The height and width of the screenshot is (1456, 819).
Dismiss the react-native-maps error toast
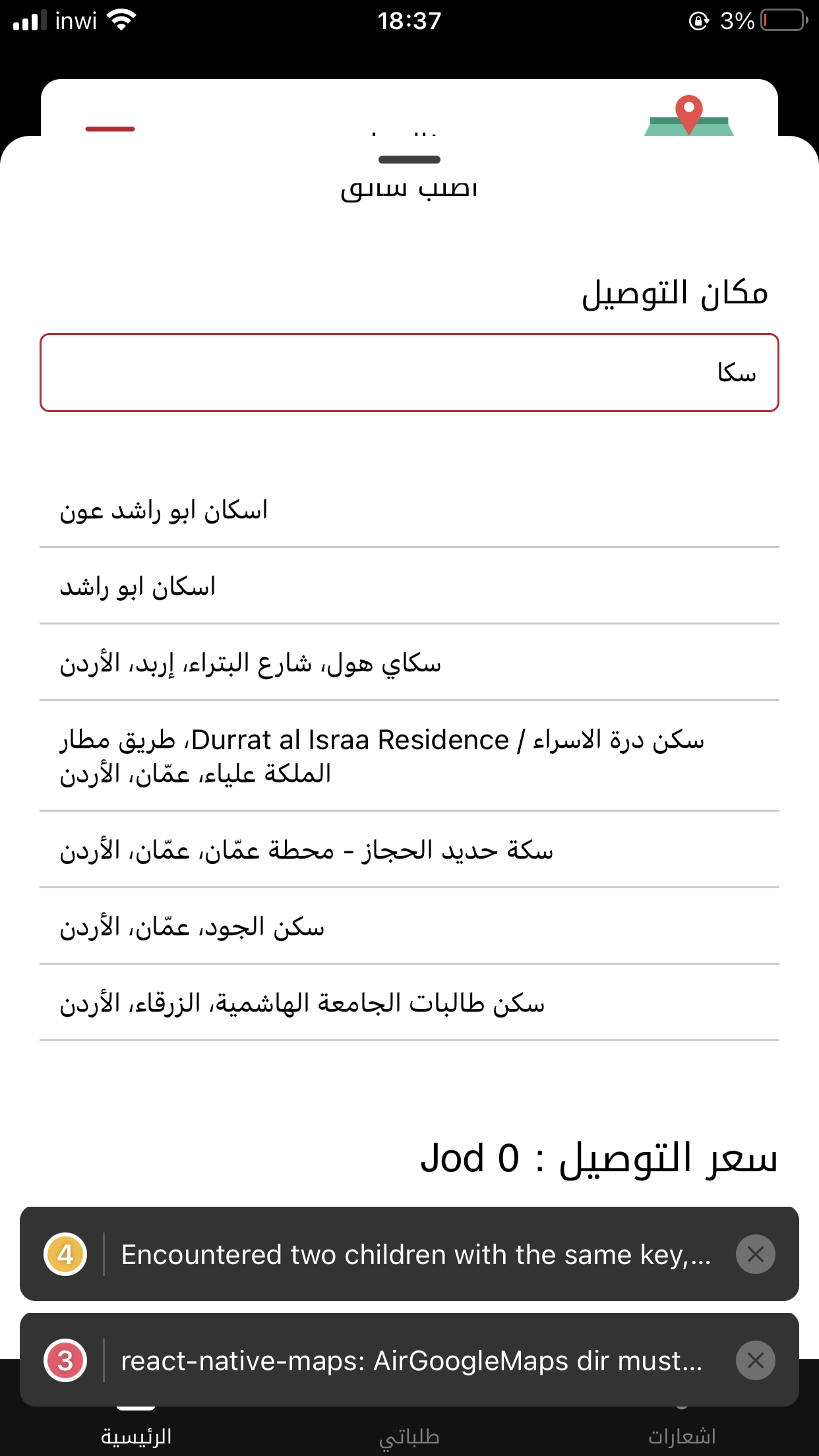click(755, 1360)
